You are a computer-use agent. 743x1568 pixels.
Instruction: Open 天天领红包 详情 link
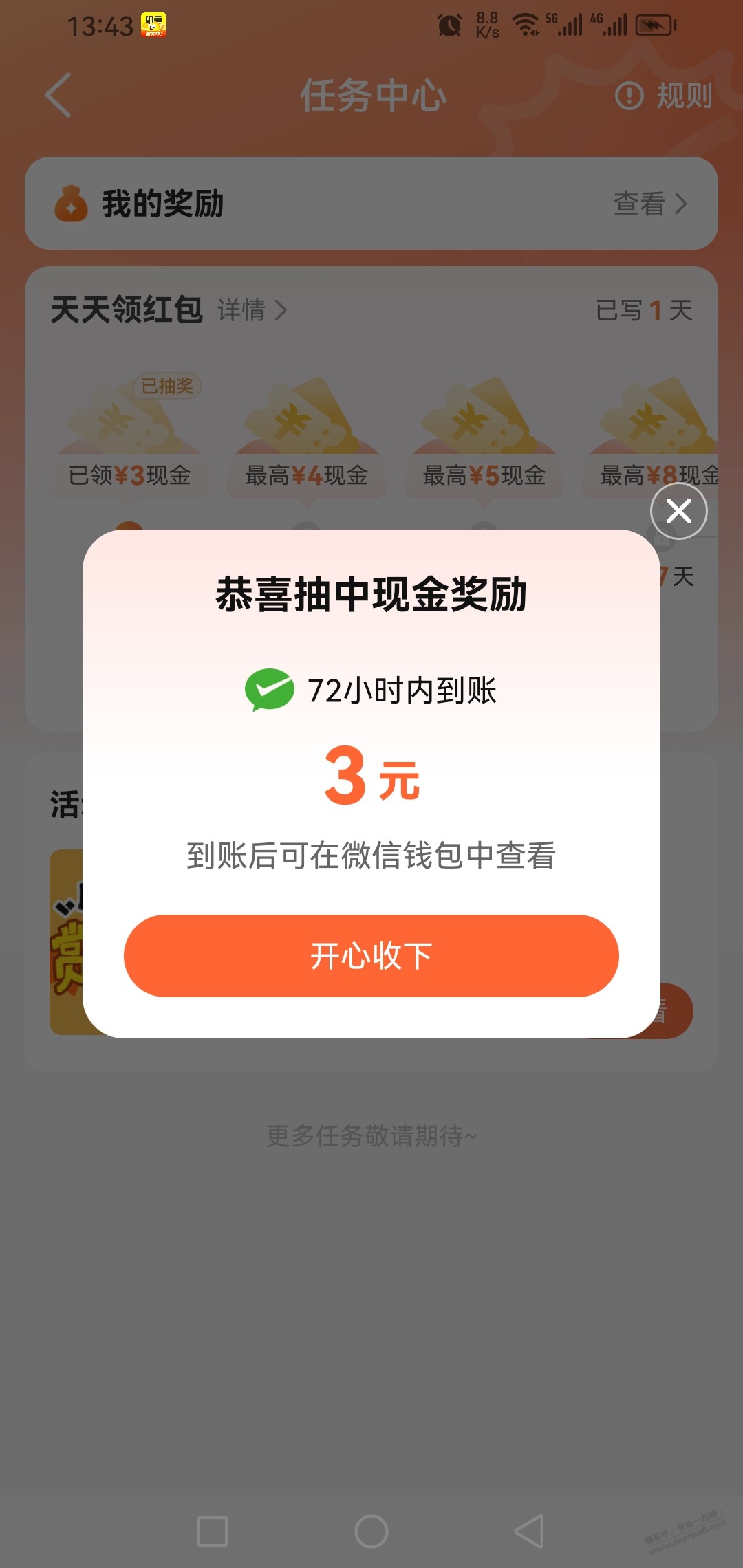coord(252,310)
